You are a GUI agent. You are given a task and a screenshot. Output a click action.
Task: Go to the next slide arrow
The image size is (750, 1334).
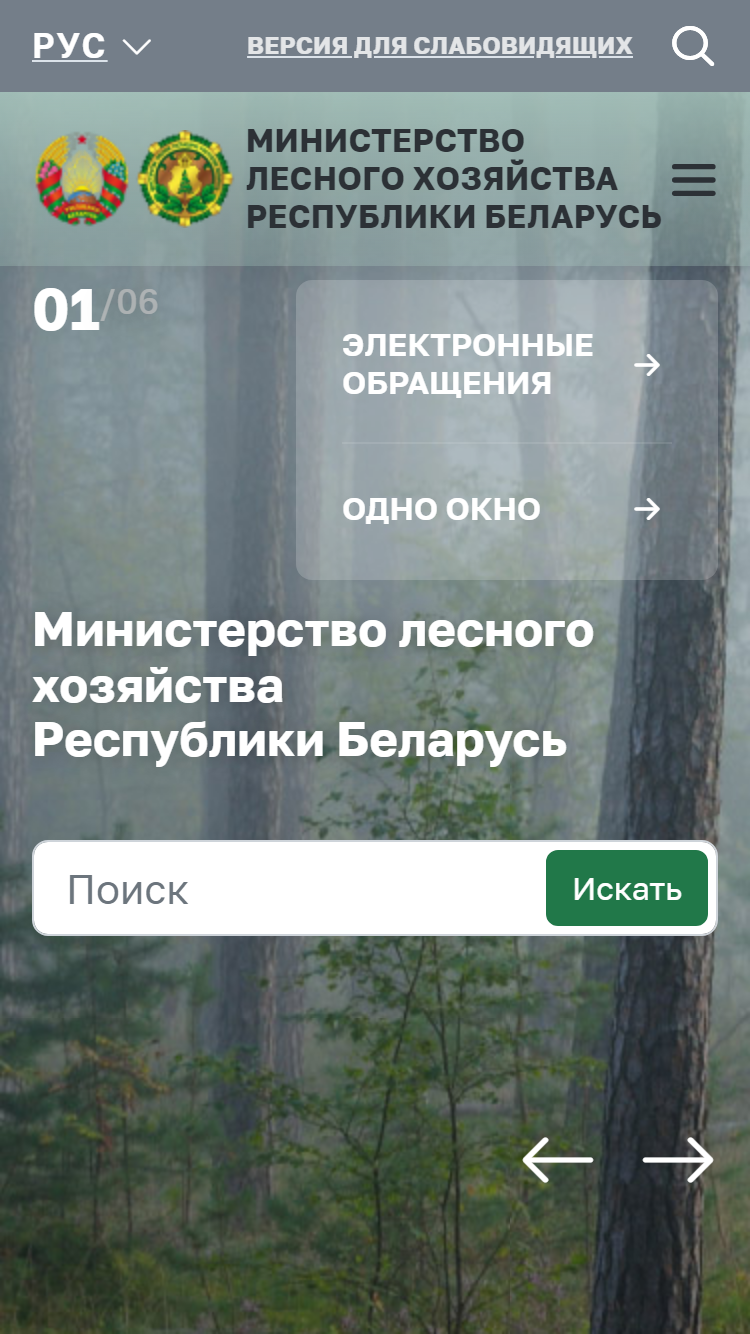pos(678,1161)
